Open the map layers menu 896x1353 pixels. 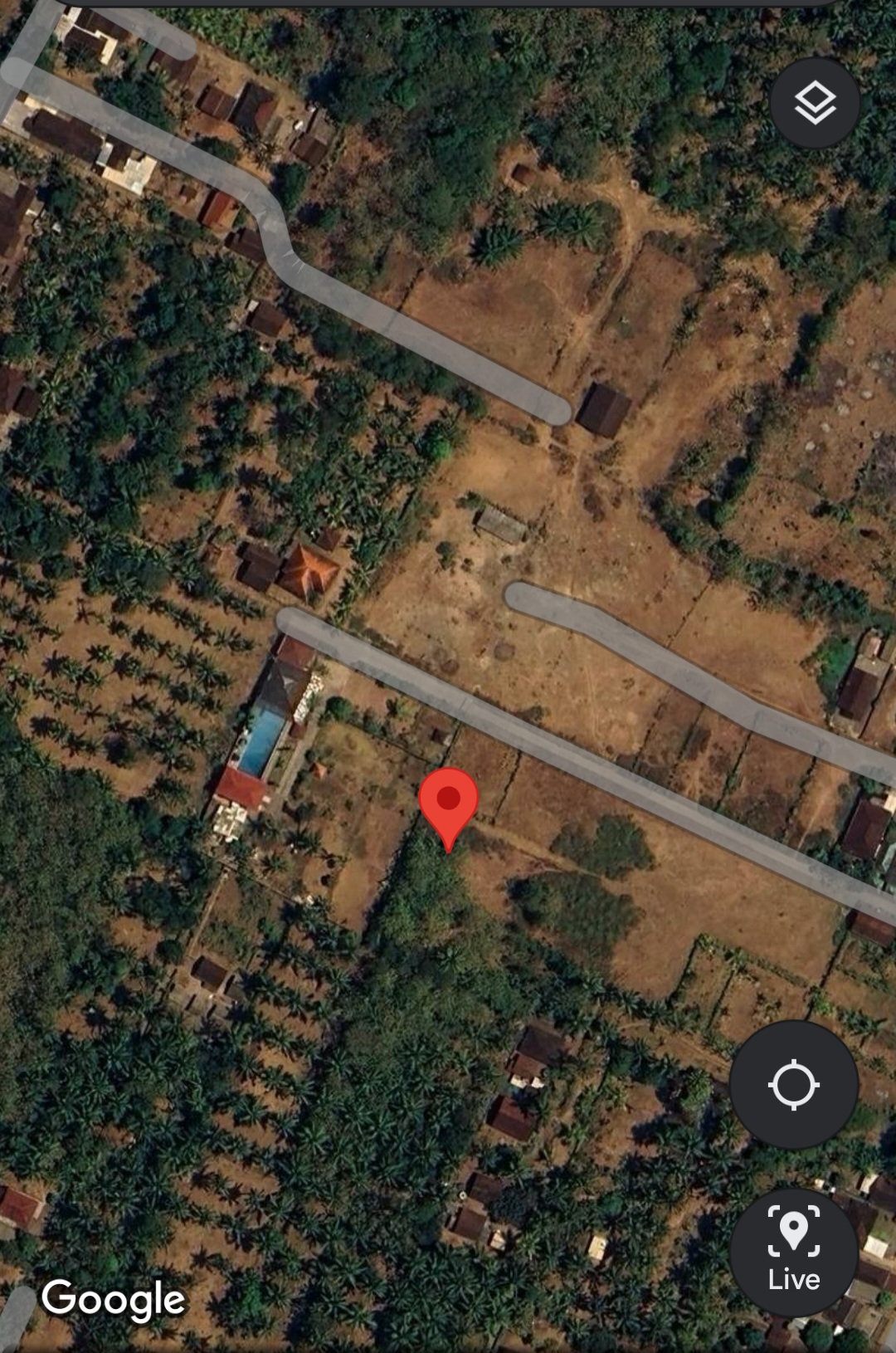pyautogui.click(x=815, y=103)
